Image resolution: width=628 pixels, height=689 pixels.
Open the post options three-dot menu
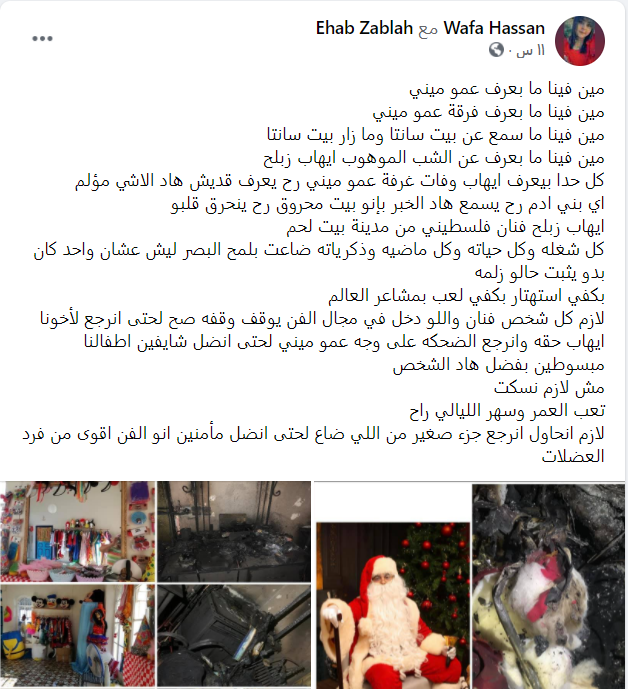(x=43, y=37)
